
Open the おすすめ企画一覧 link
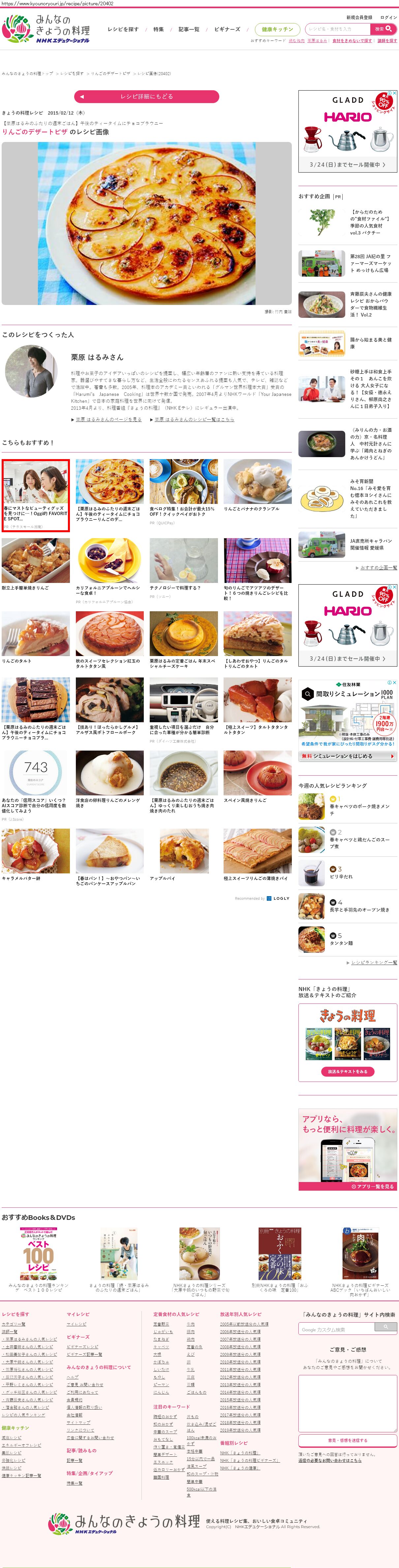pos(378,568)
